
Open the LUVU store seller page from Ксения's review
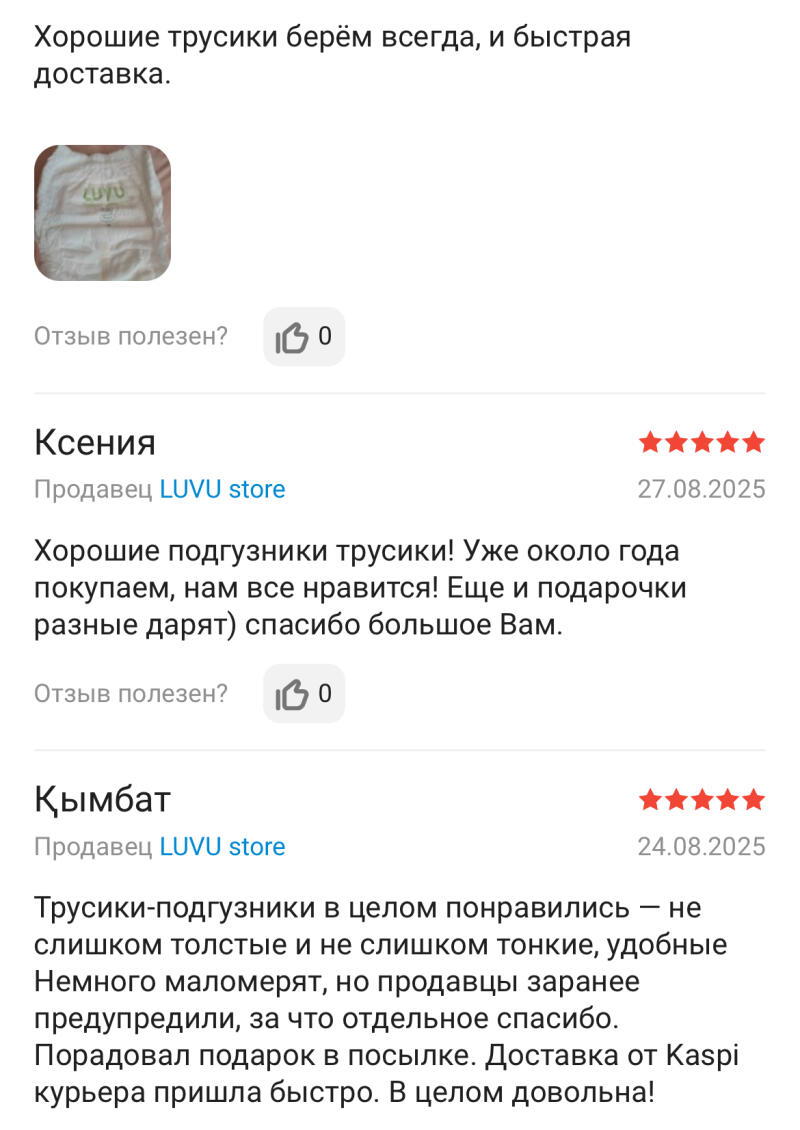pyautogui.click(x=223, y=489)
